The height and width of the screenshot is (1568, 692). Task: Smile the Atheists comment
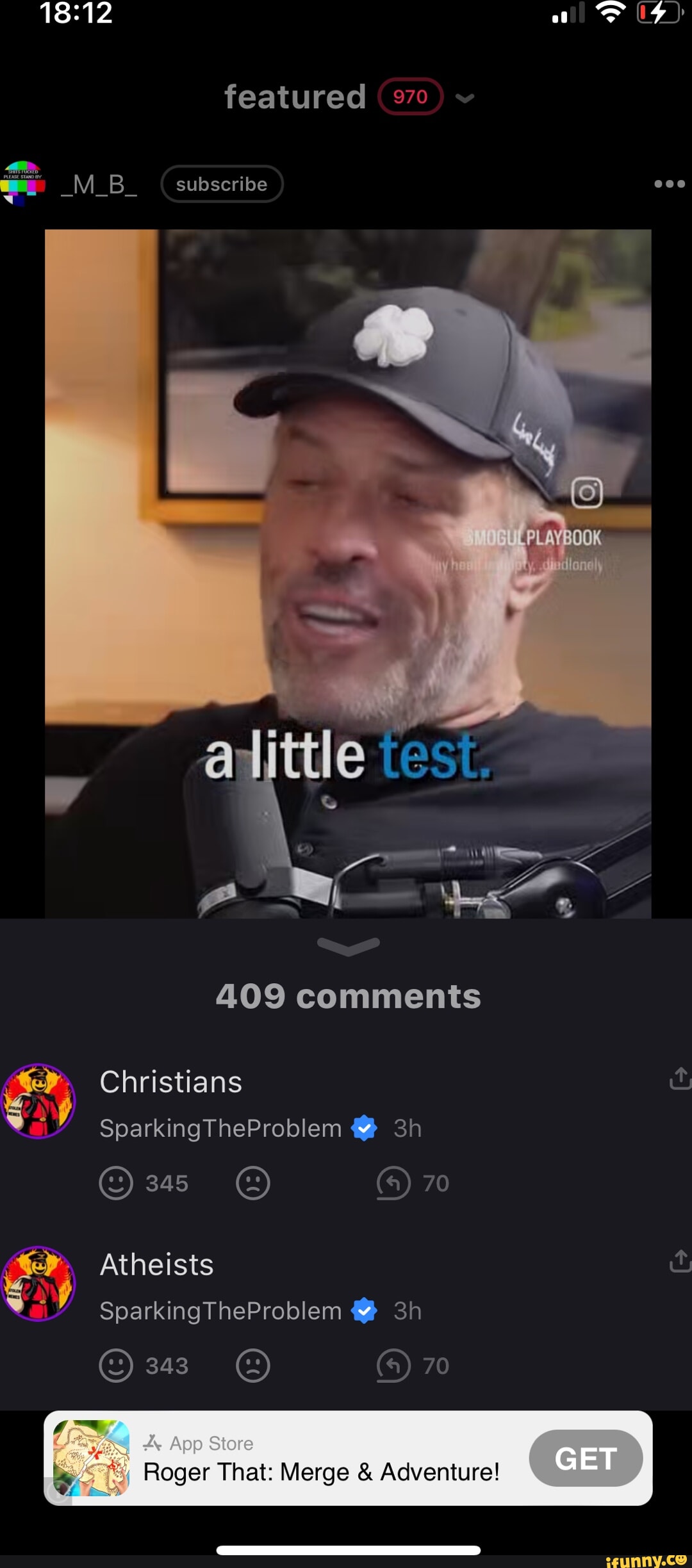(116, 1366)
